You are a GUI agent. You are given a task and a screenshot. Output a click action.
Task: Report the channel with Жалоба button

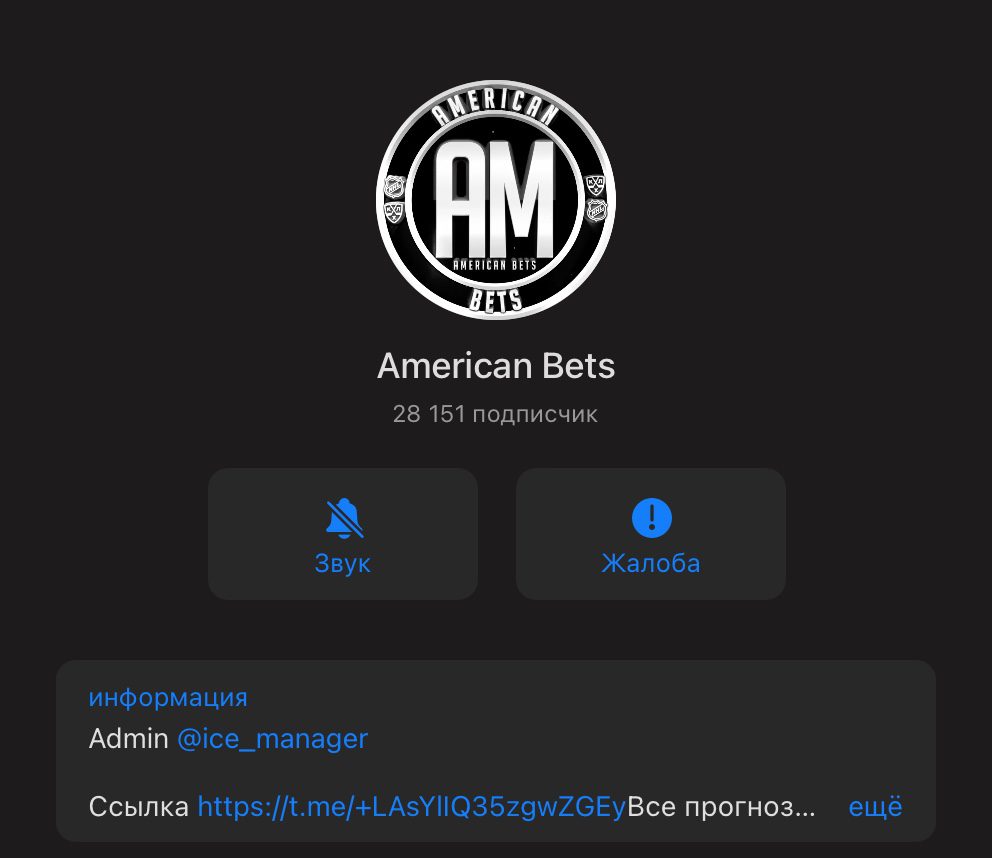650,534
